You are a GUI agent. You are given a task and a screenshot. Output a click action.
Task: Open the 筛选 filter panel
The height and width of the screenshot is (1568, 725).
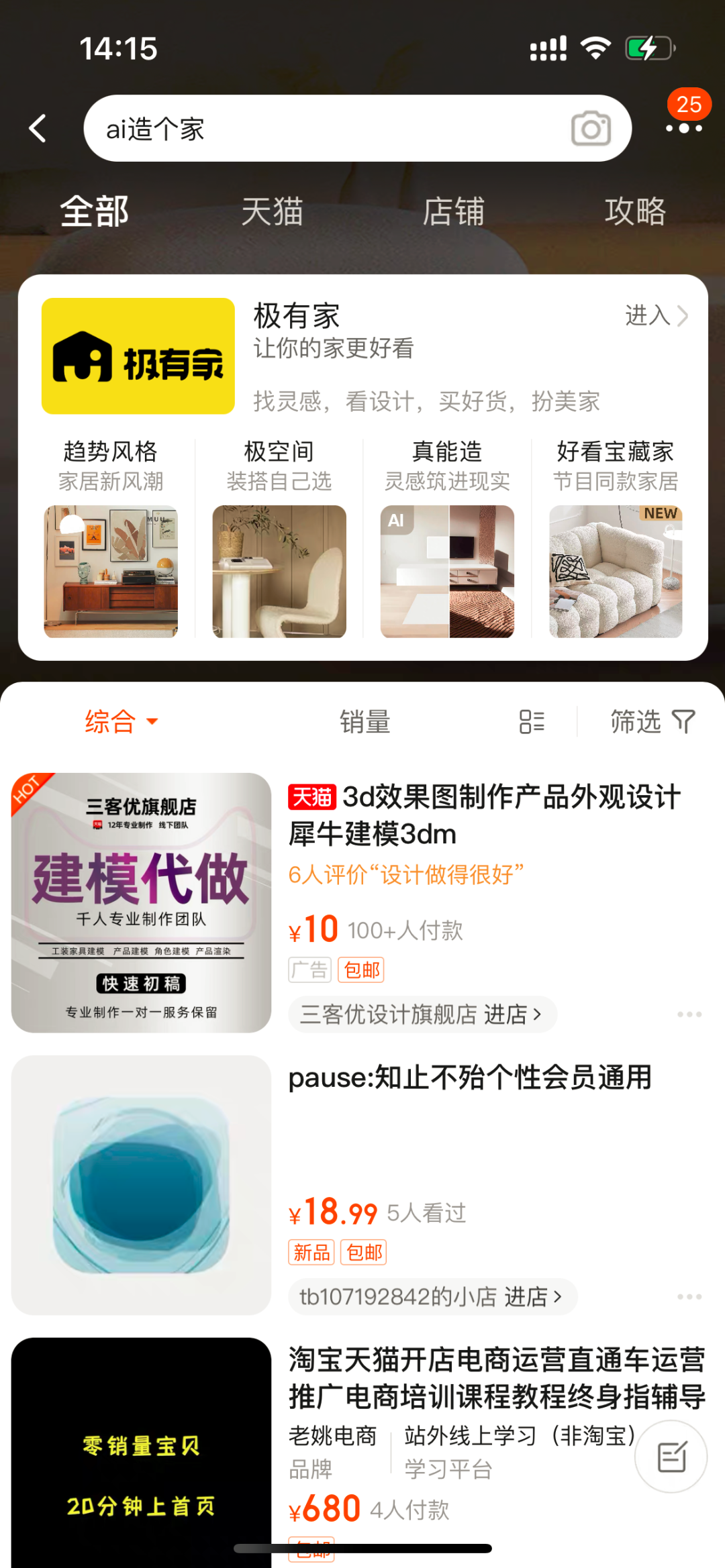pos(651,722)
